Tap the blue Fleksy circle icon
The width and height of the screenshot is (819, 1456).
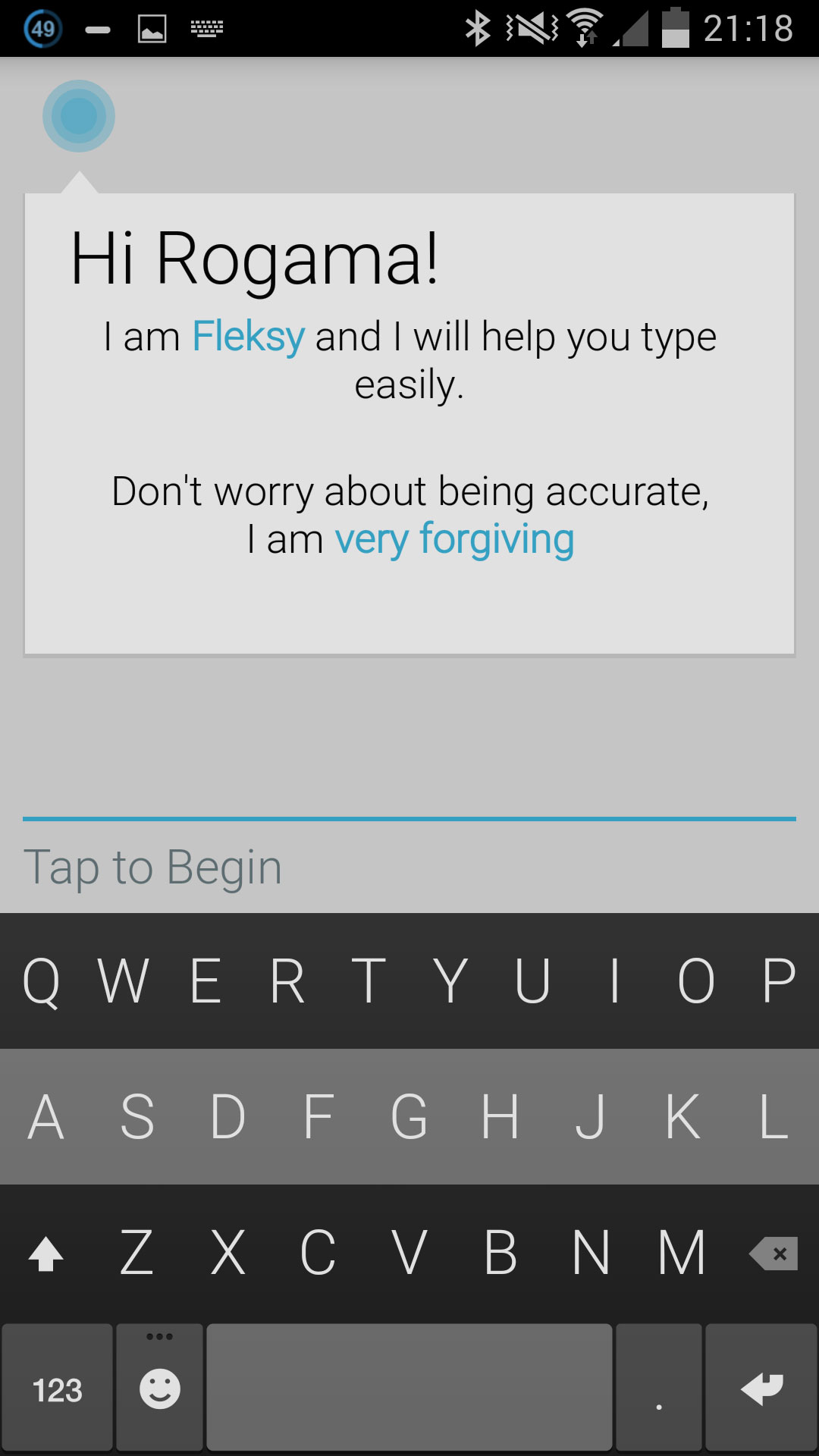(x=78, y=116)
